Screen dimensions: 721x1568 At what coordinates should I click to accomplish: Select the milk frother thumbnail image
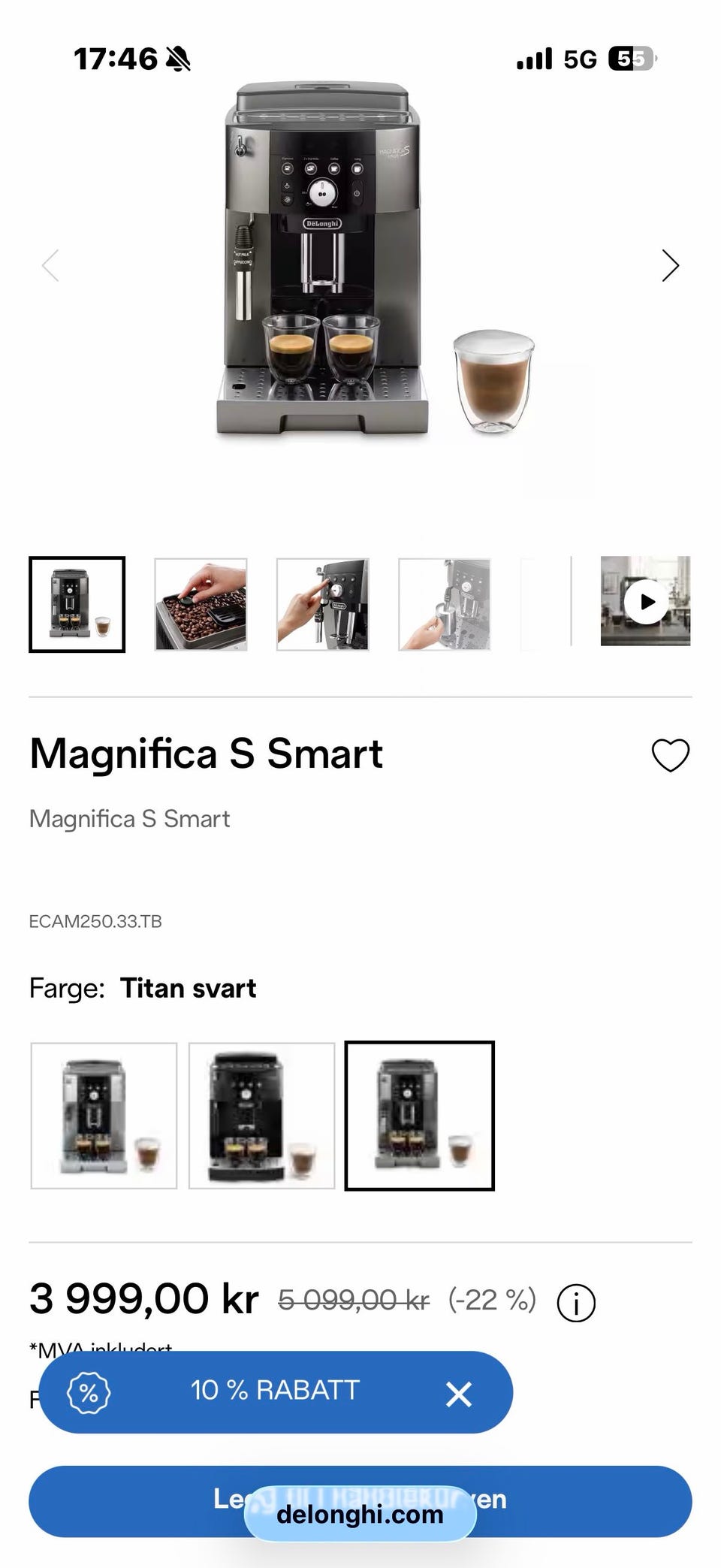click(445, 604)
